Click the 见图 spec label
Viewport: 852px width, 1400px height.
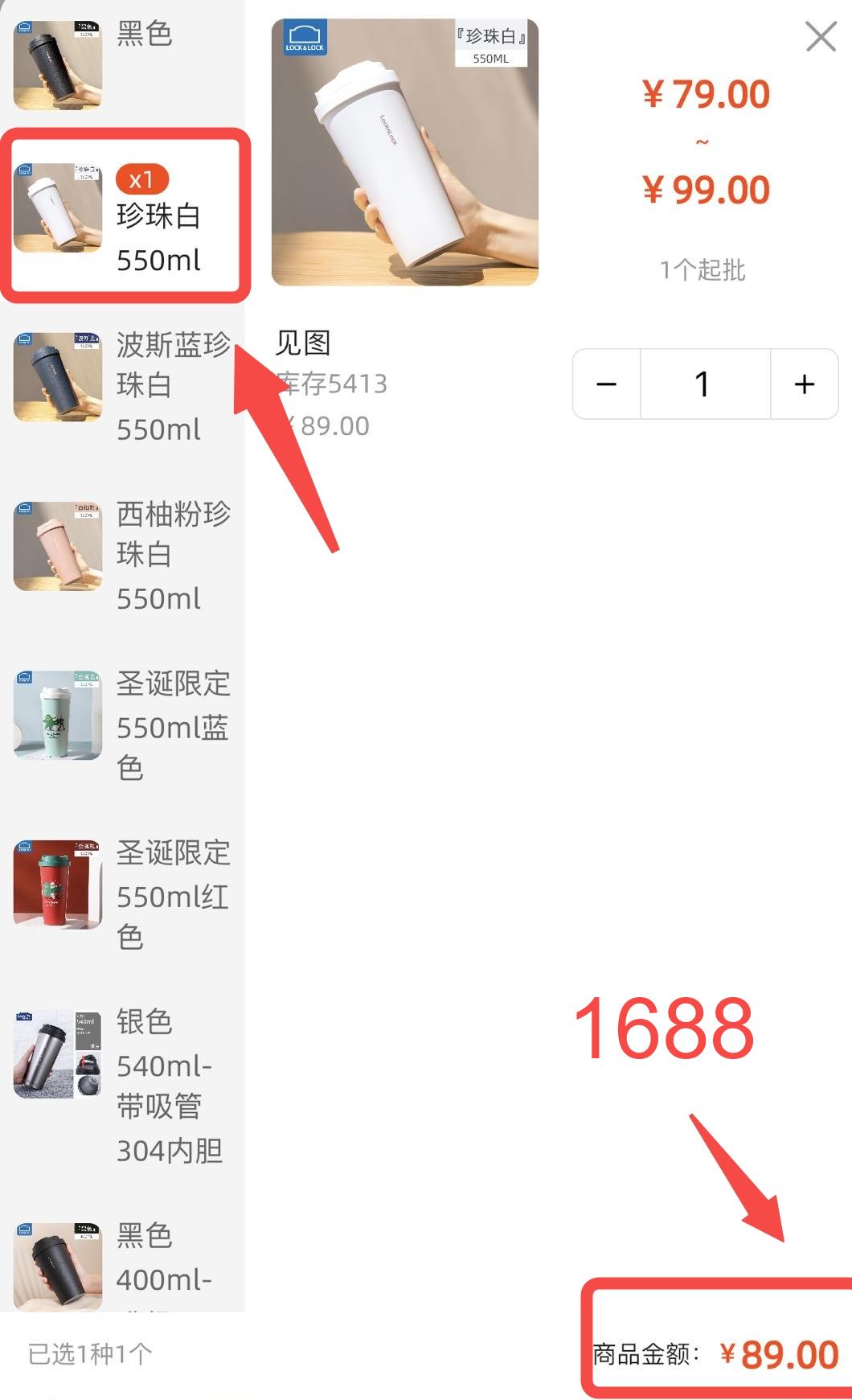click(305, 344)
